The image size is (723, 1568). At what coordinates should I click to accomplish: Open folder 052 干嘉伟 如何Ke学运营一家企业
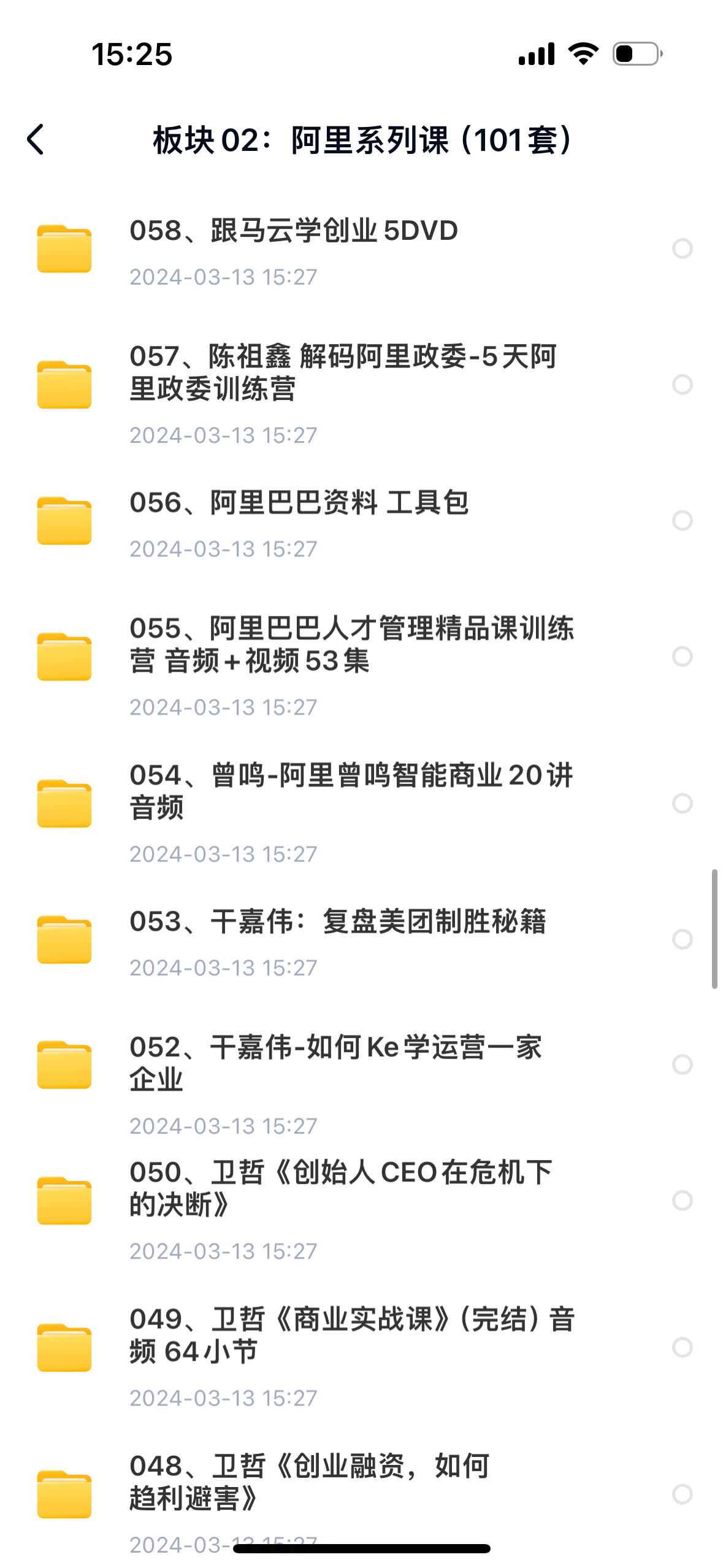[x=335, y=1063]
